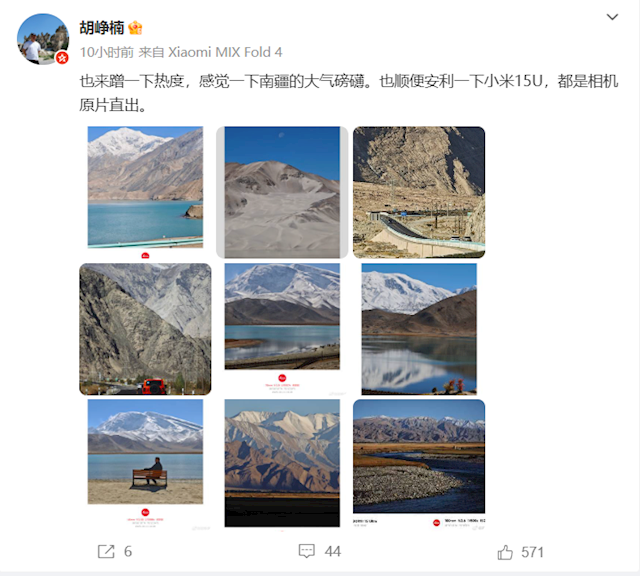Screen dimensions: 640x576
Task: View the sand dune desert photo
Action: tap(282, 192)
